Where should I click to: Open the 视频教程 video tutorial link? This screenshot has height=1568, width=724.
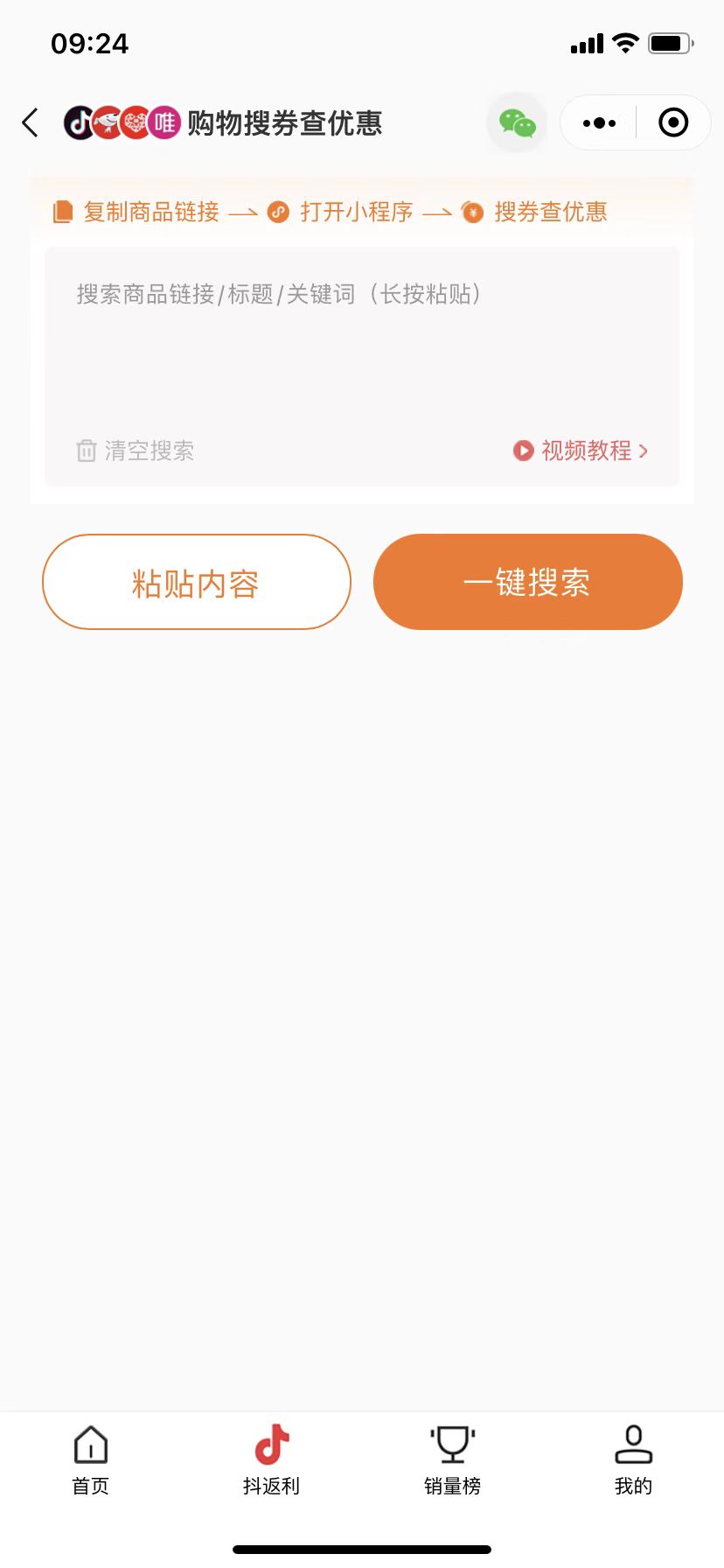581,451
